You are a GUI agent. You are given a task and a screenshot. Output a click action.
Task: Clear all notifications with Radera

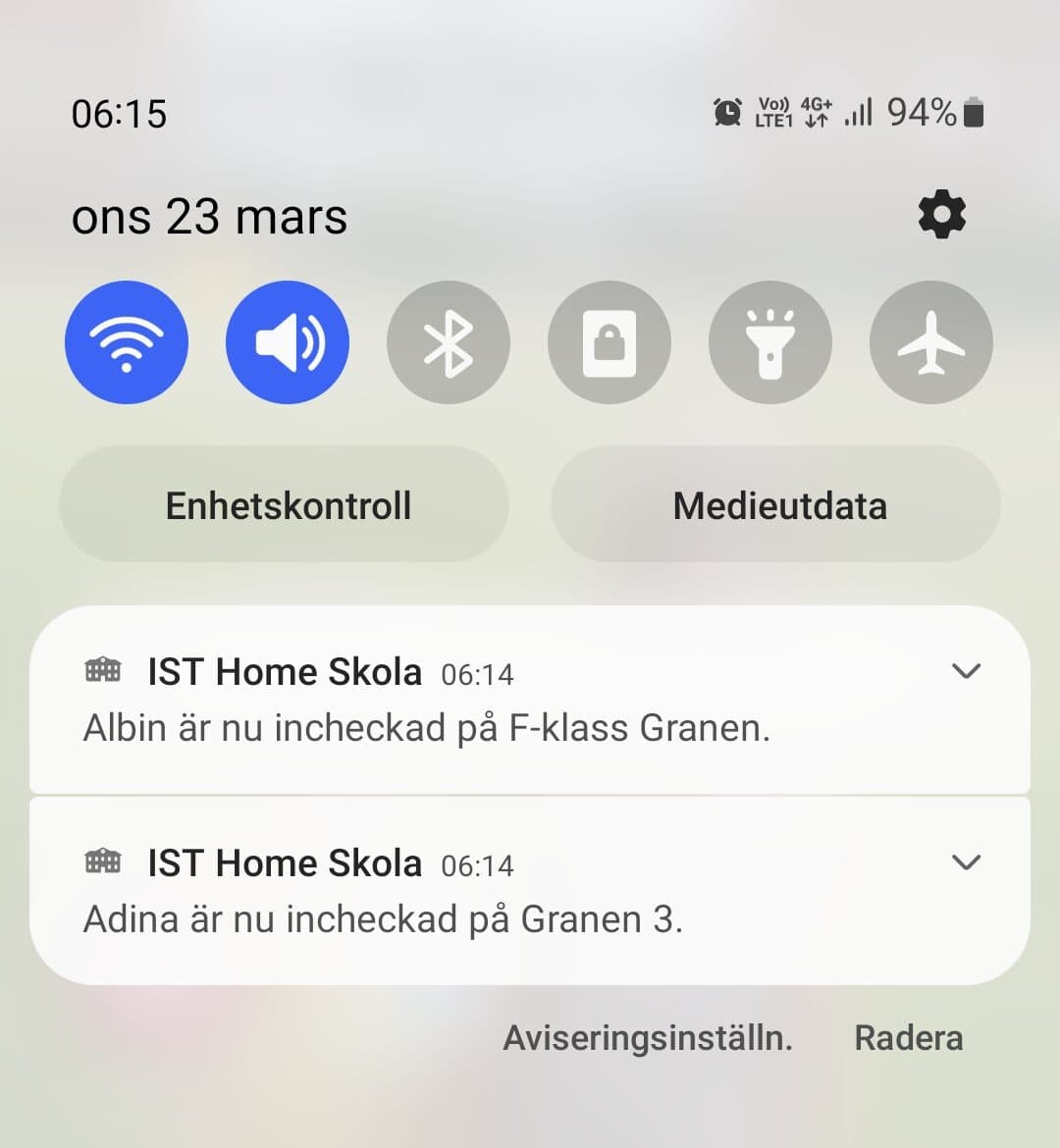point(908,1038)
